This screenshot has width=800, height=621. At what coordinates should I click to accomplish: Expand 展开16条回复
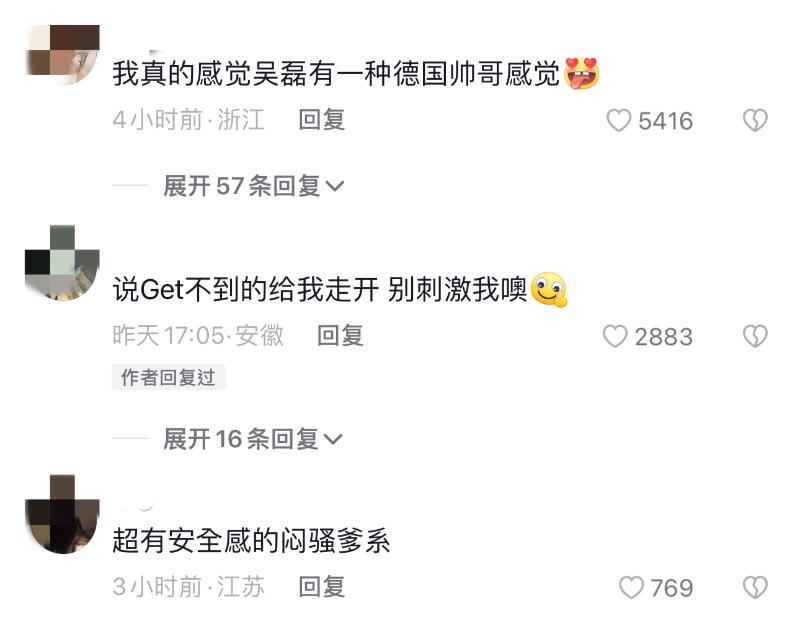click(253, 439)
